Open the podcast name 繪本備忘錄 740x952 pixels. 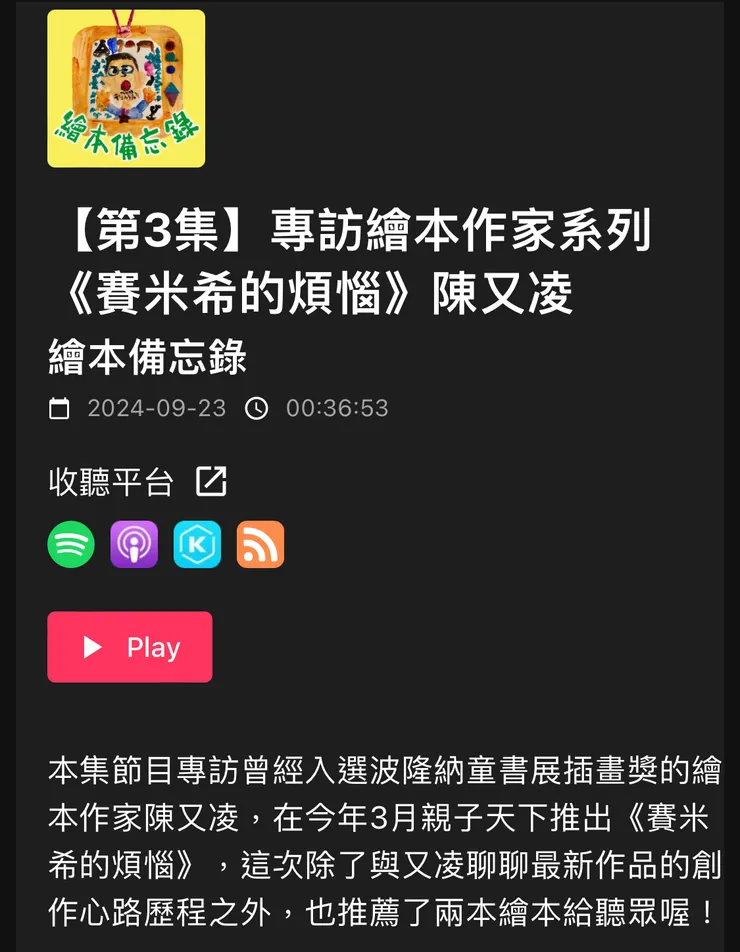pyautogui.click(x=144, y=359)
